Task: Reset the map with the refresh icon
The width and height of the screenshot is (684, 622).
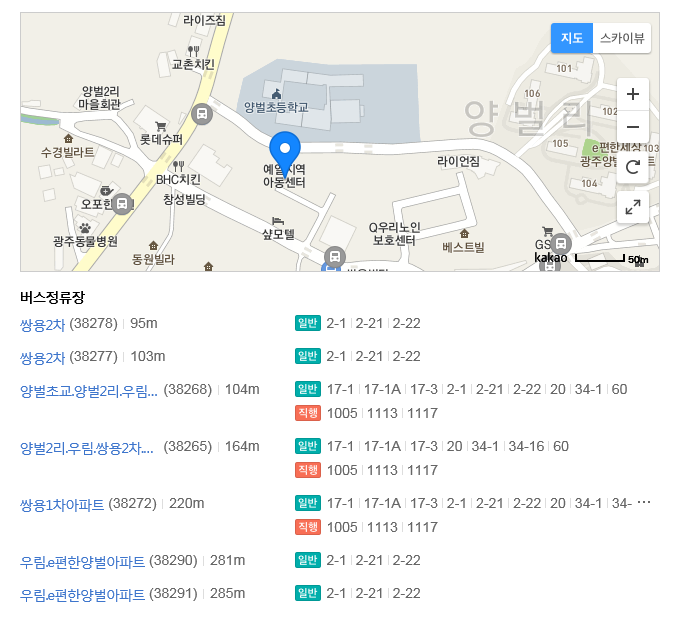Action: (632, 167)
